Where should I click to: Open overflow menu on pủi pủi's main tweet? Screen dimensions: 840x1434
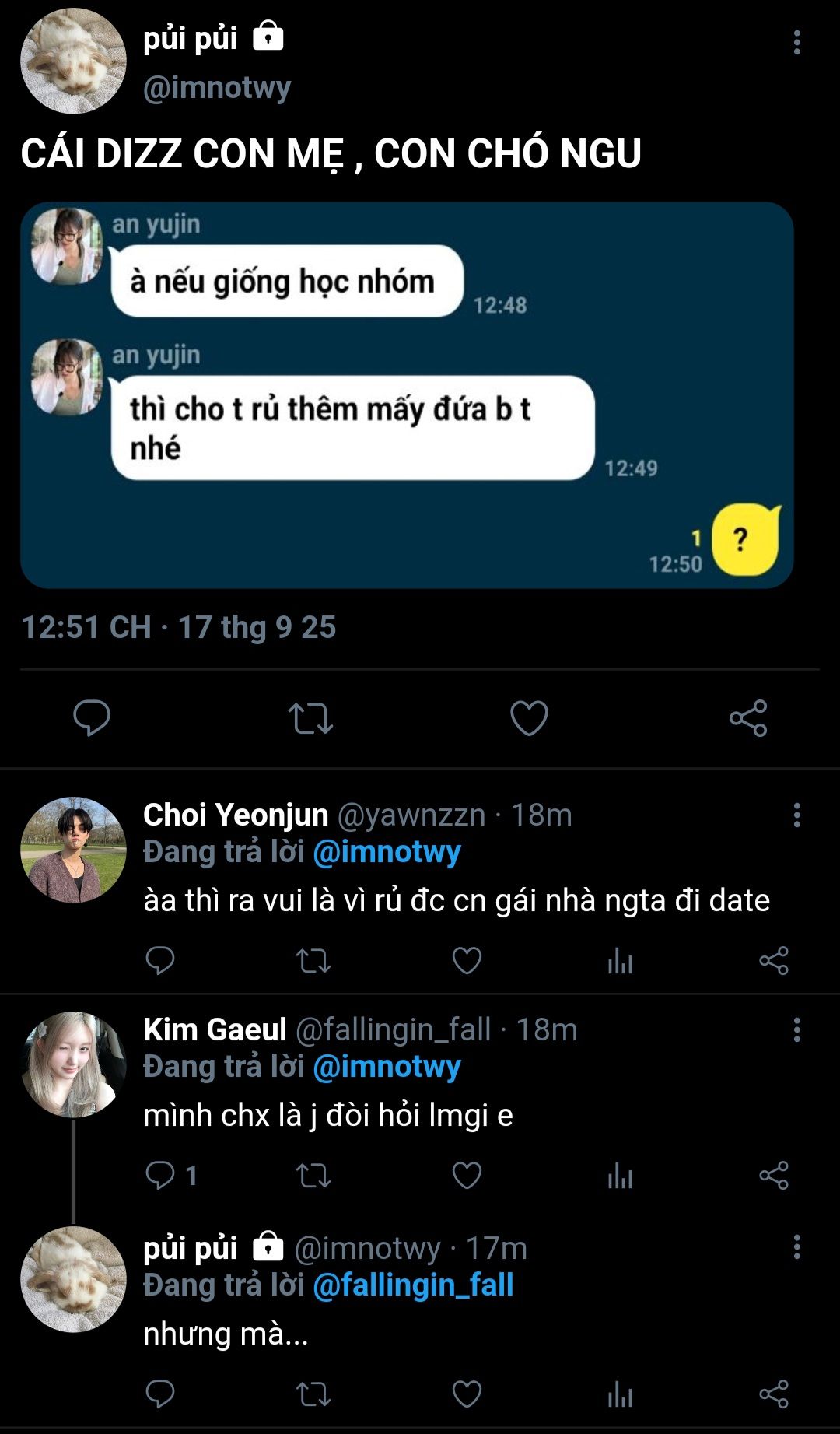click(x=796, y=43)
